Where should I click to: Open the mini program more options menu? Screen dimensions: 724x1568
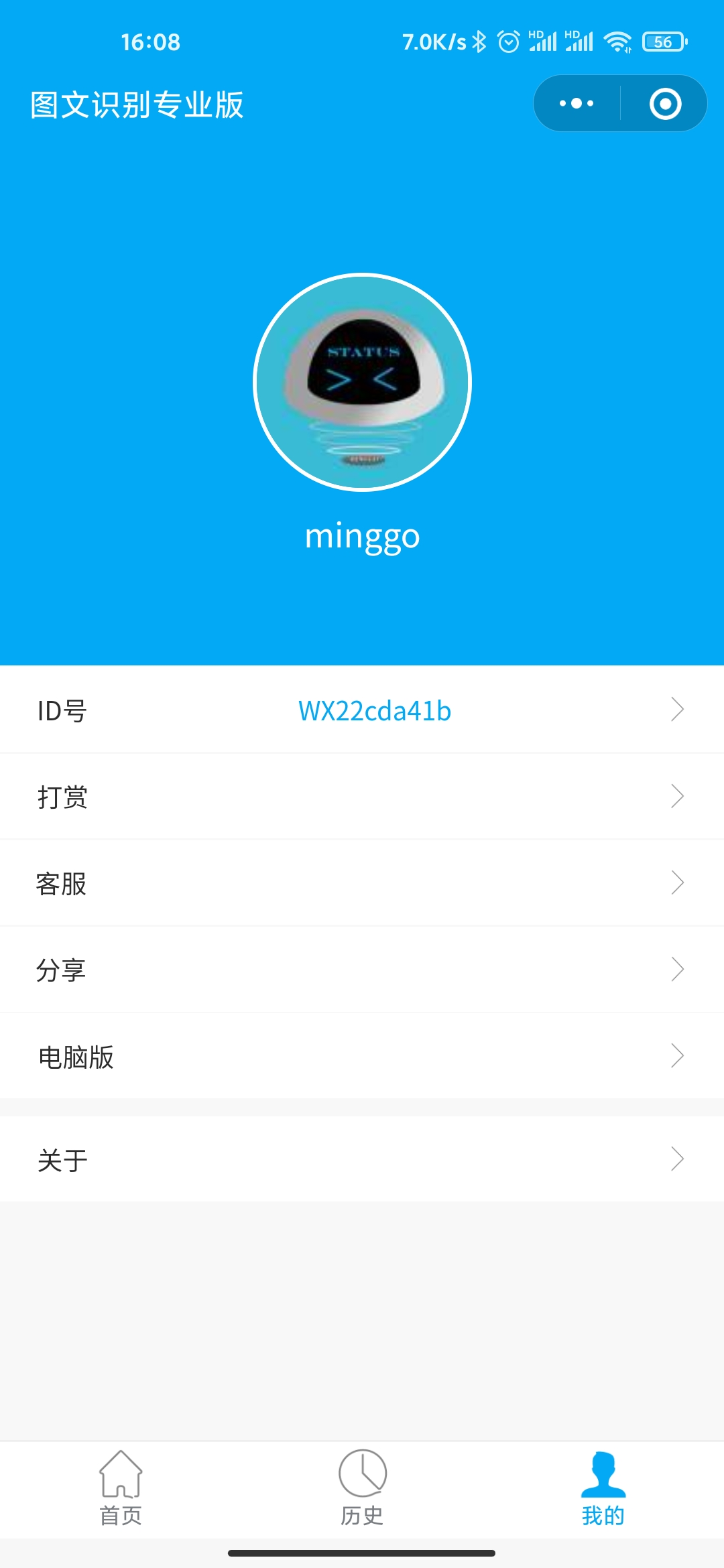[577, 104]
